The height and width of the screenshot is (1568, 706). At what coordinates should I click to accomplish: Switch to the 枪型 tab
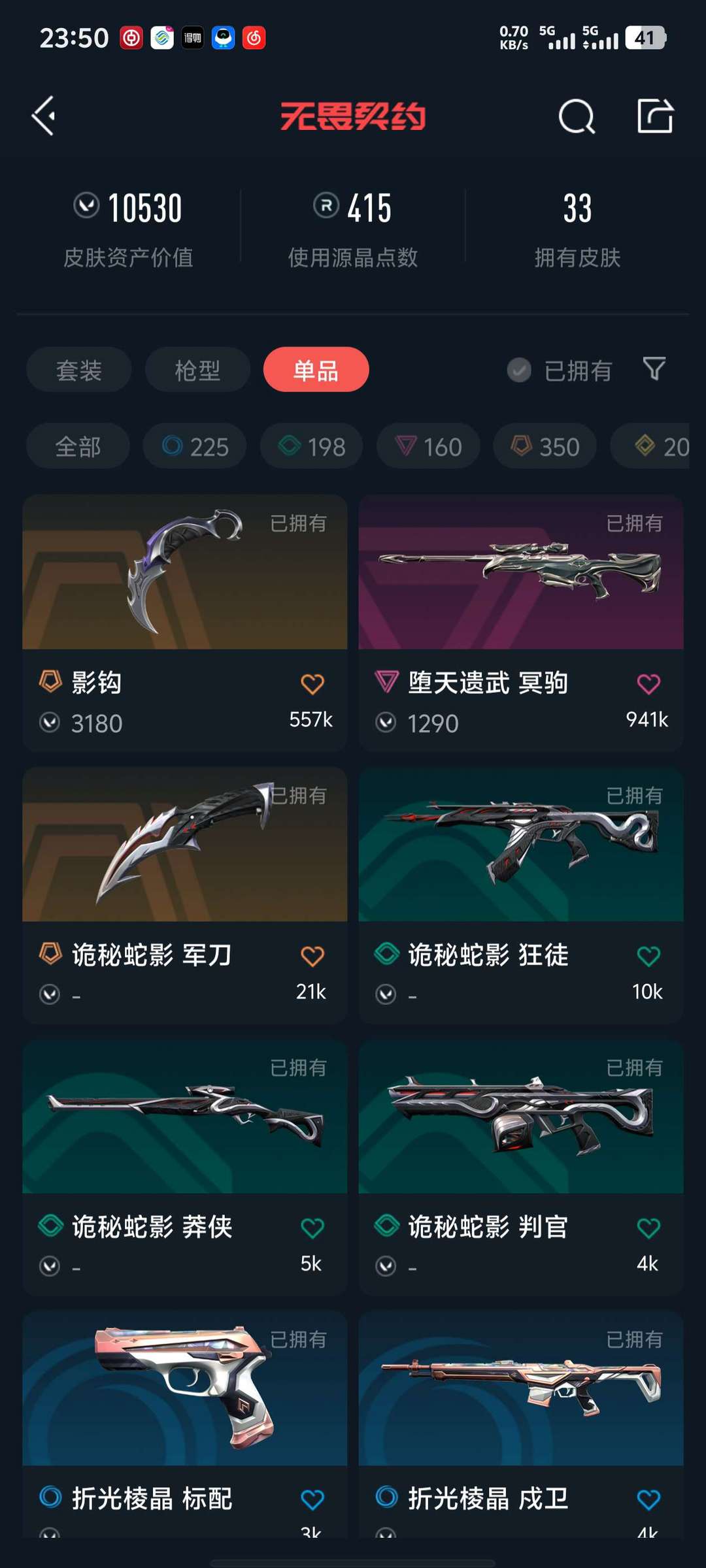click(x=197, y=370)
